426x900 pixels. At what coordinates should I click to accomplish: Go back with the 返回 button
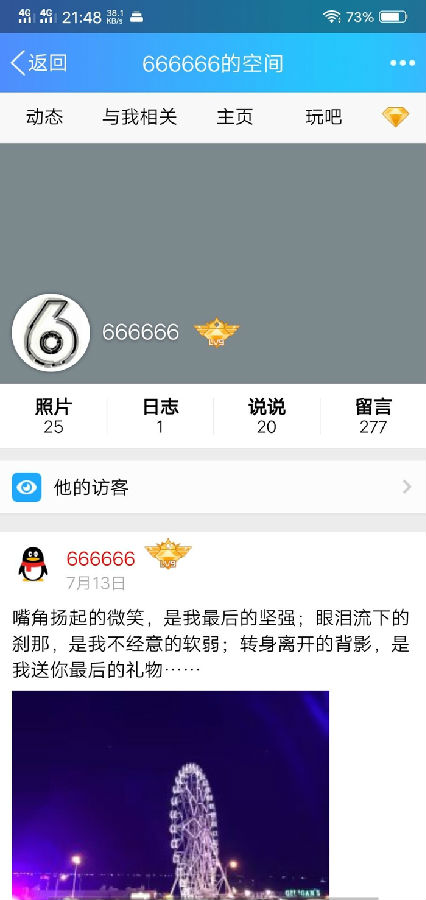(x=39, y=63)
